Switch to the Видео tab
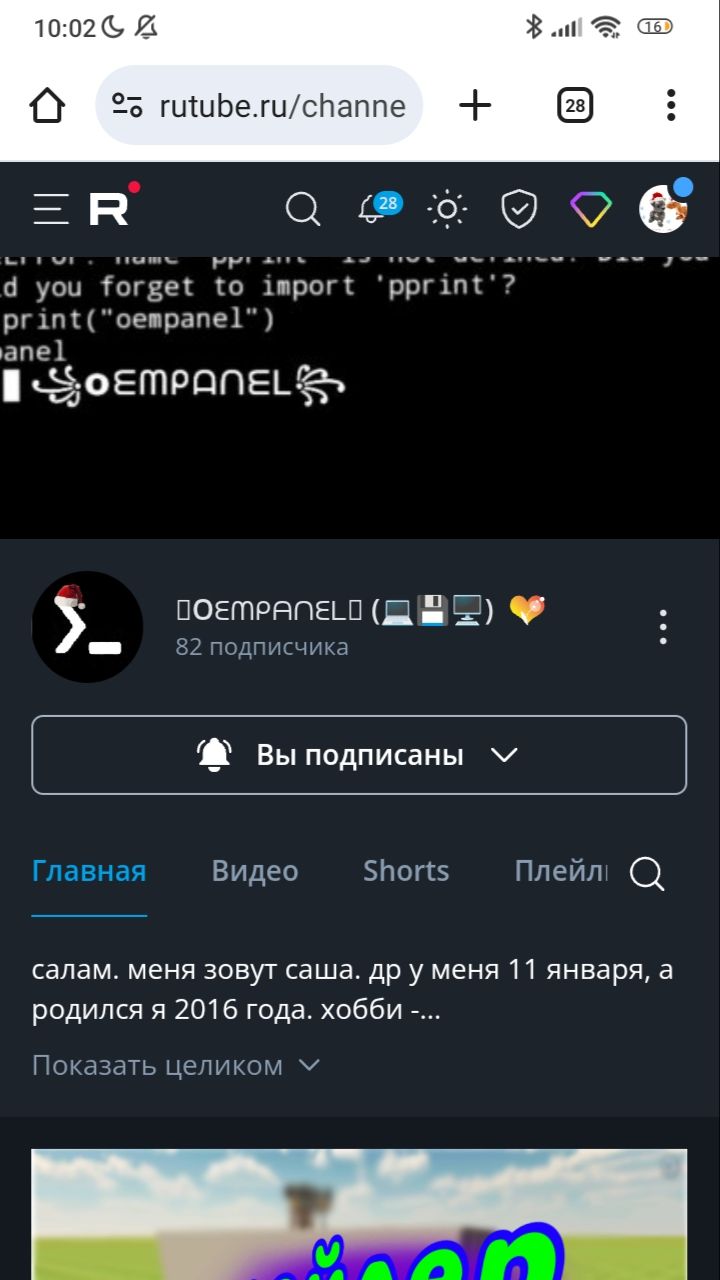This screenshot has width=720, height=1280. (254, 871)
